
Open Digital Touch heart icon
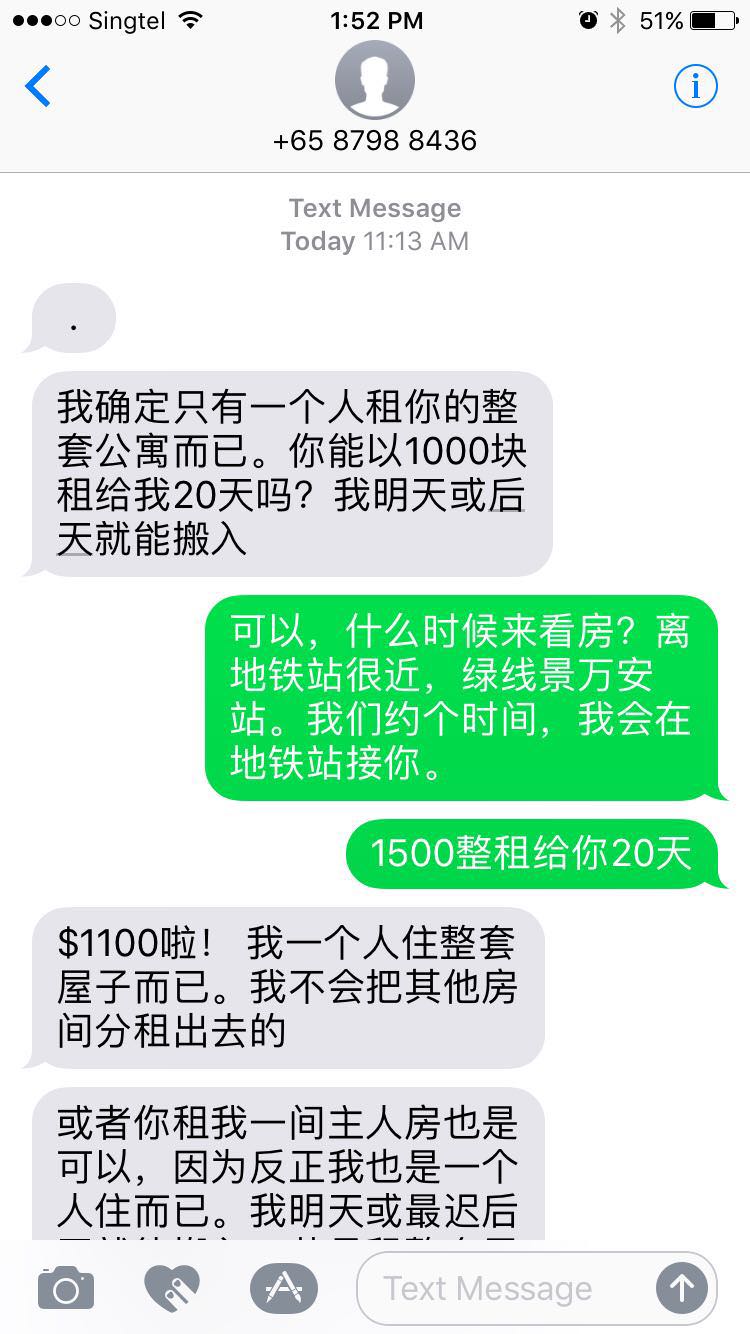pyautogui.click(x=172, y=1288)
